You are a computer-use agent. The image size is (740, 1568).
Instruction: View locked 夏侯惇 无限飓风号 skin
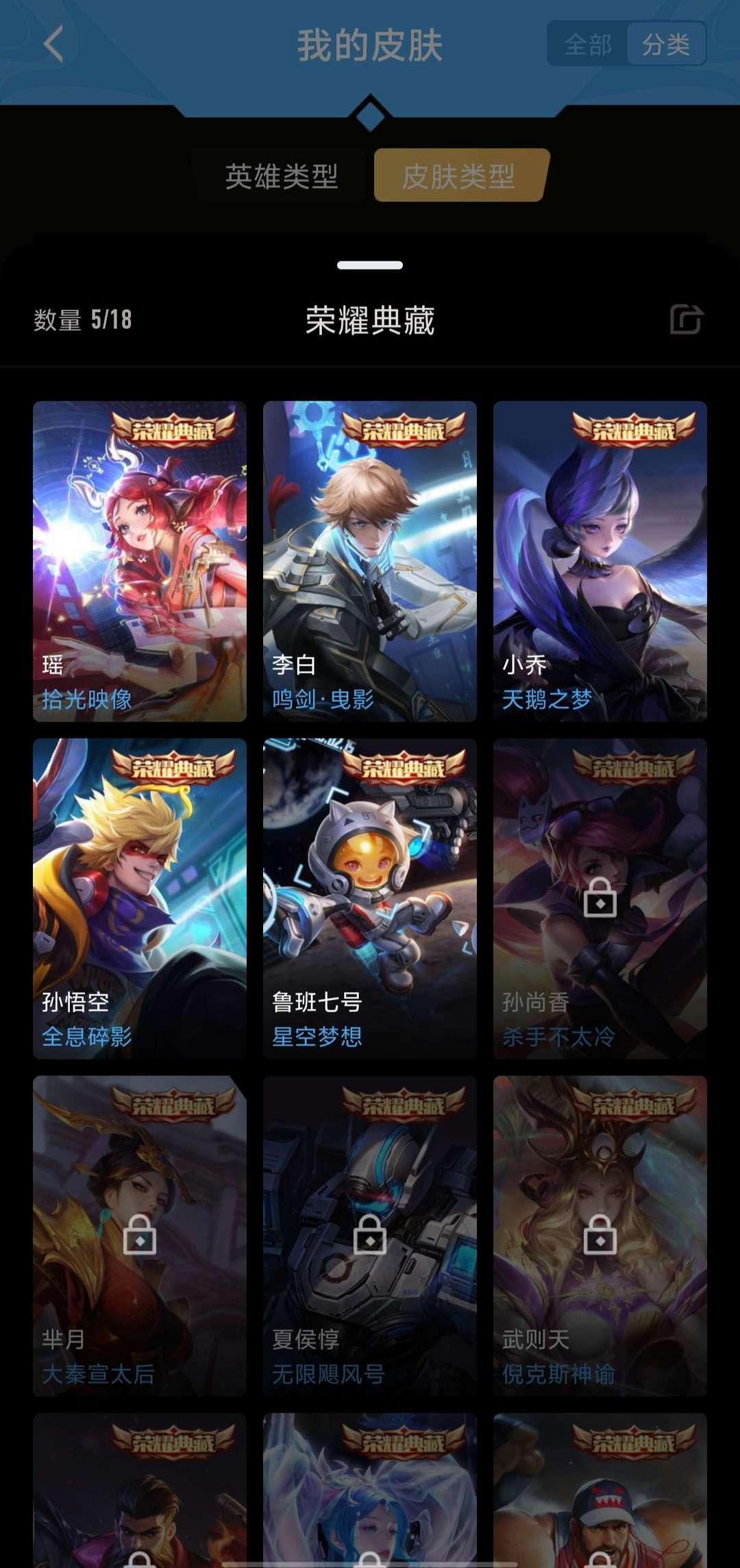pos(370,1235)
